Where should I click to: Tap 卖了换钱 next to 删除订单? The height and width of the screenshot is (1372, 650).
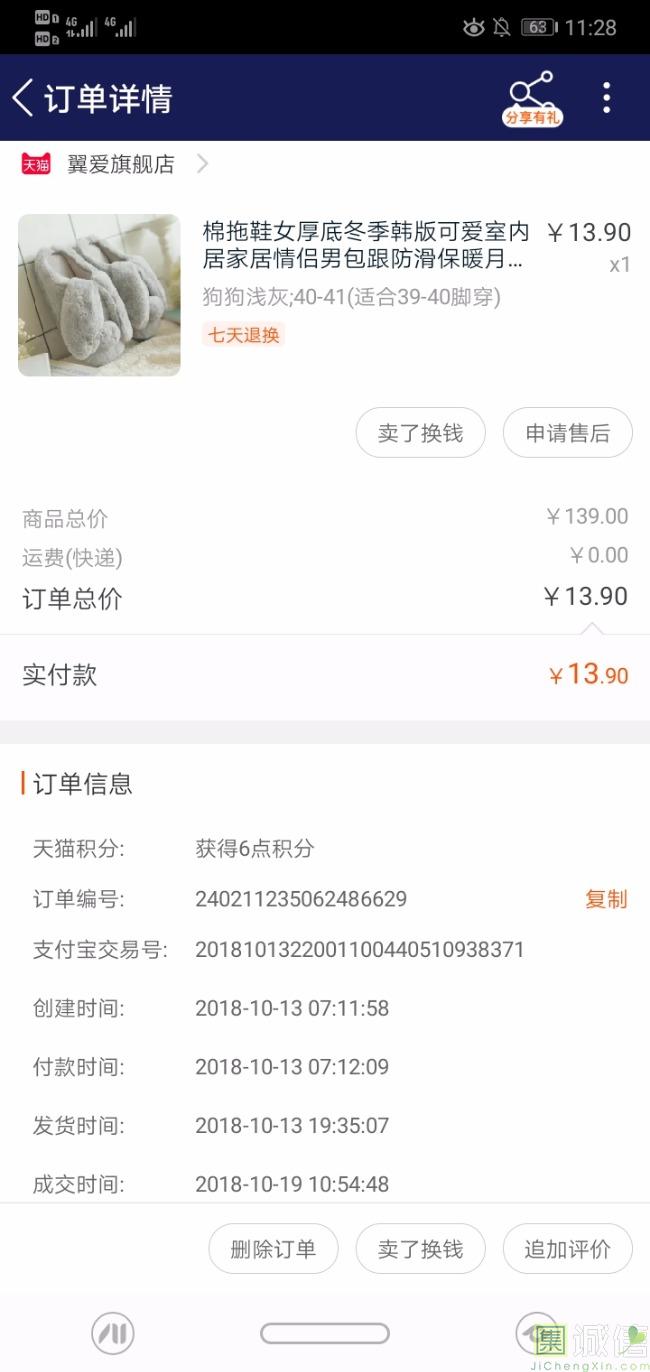(420, 1249)
